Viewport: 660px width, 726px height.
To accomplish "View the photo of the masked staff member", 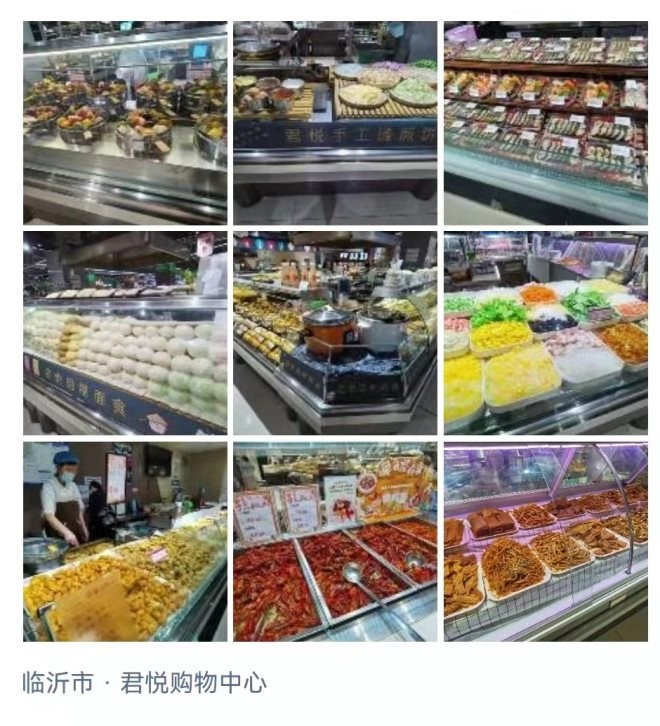I will pyautogui.click(x=125, y=541).
